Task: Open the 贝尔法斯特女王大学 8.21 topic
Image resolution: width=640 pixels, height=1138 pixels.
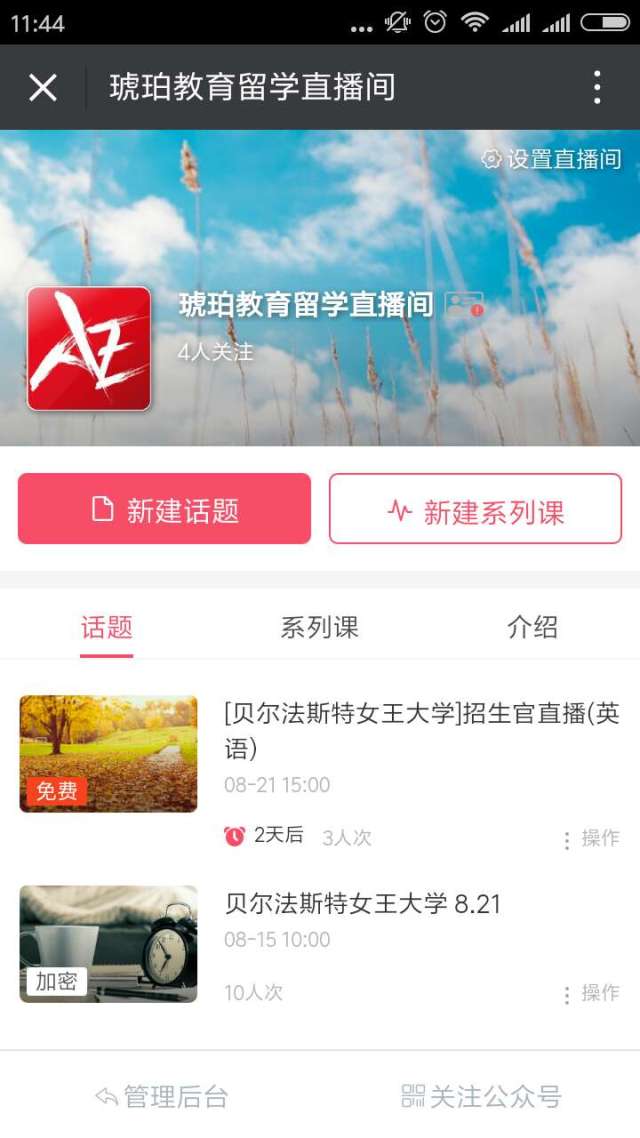Action: coord(362,904)
